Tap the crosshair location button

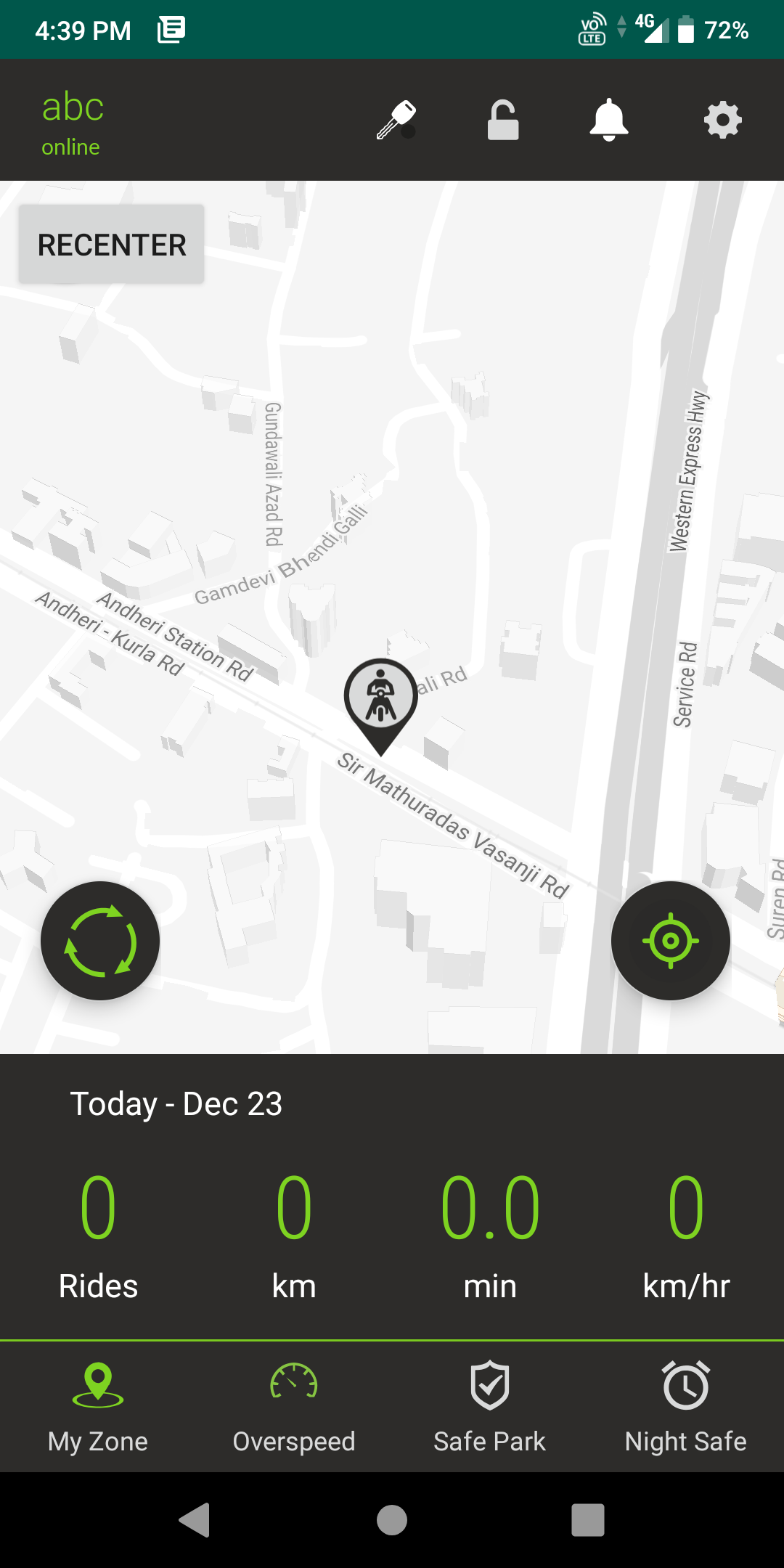pos(671,941)
